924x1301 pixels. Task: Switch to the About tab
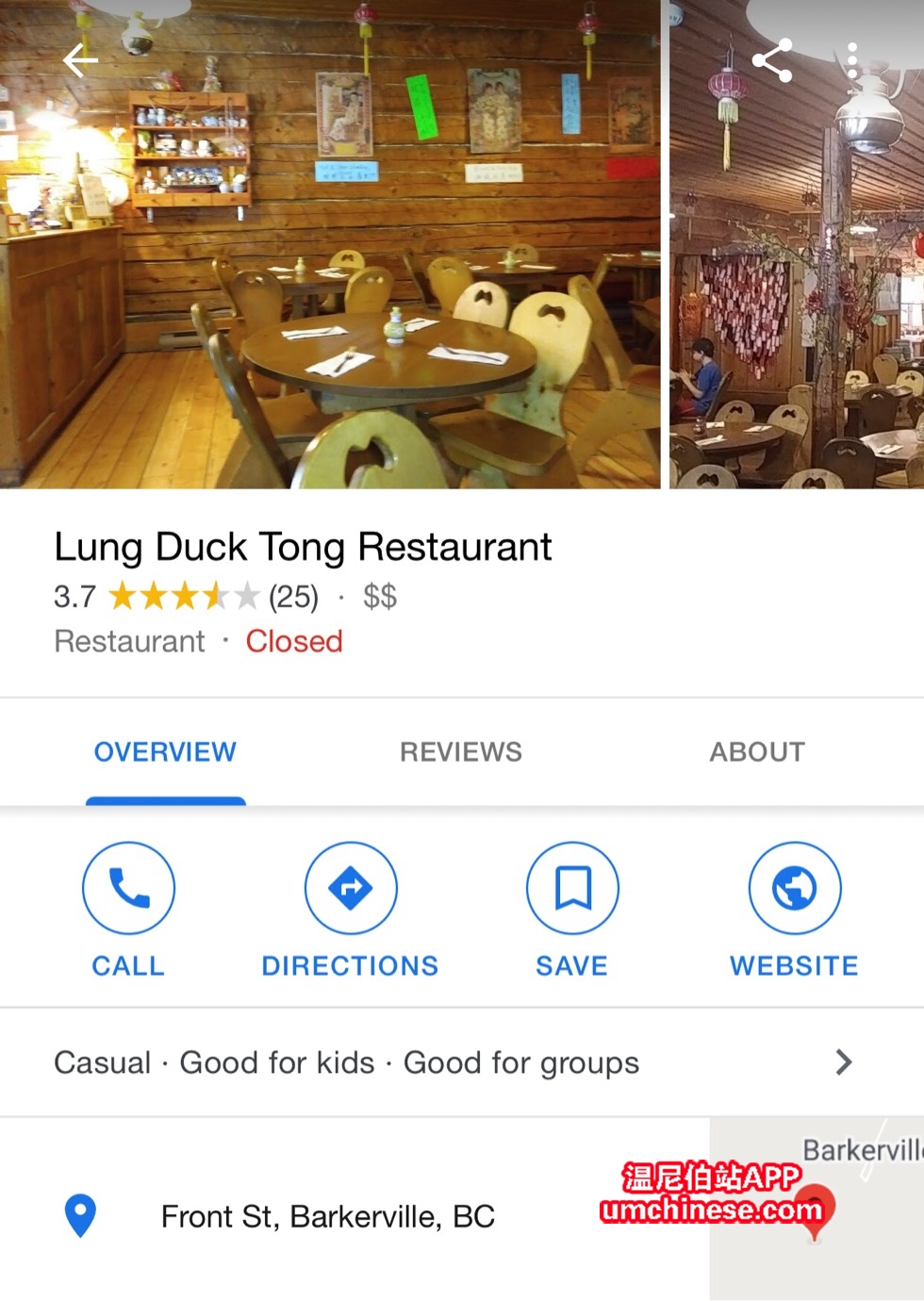point(757,752)
